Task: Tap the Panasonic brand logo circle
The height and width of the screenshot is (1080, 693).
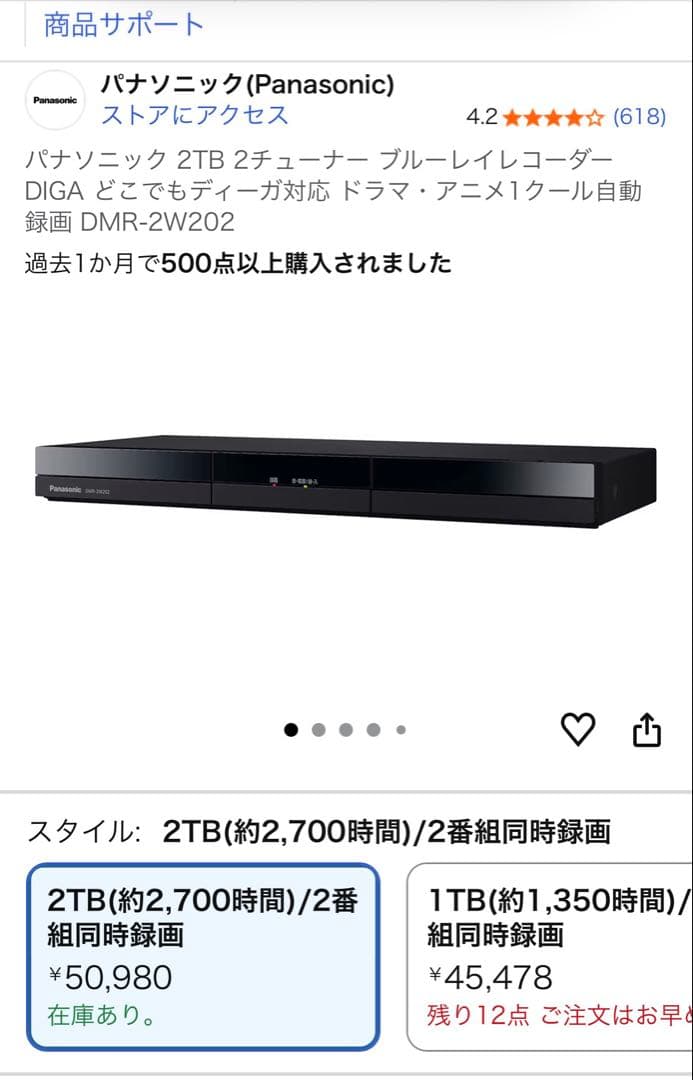Action: point(55,100)
